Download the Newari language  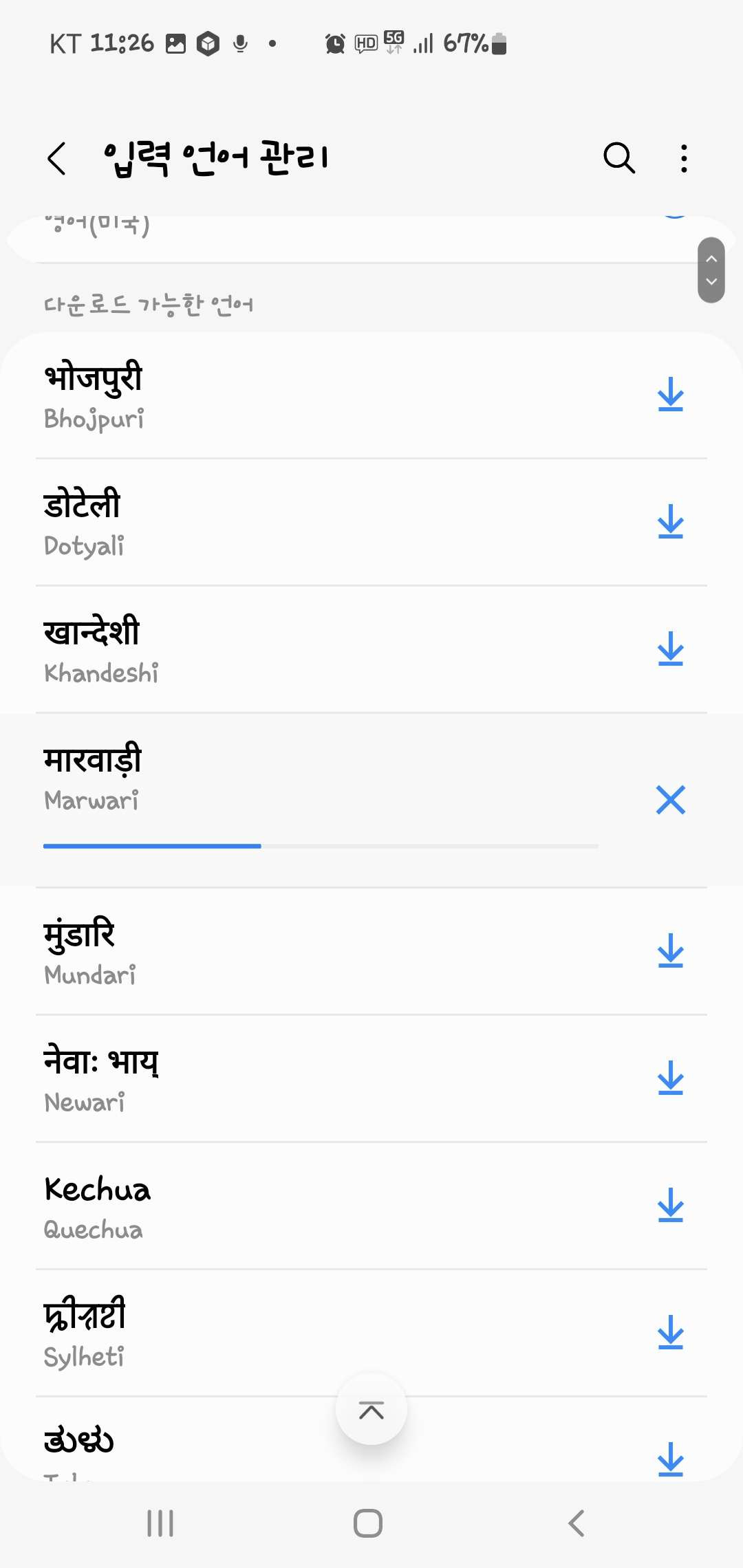670,1078
